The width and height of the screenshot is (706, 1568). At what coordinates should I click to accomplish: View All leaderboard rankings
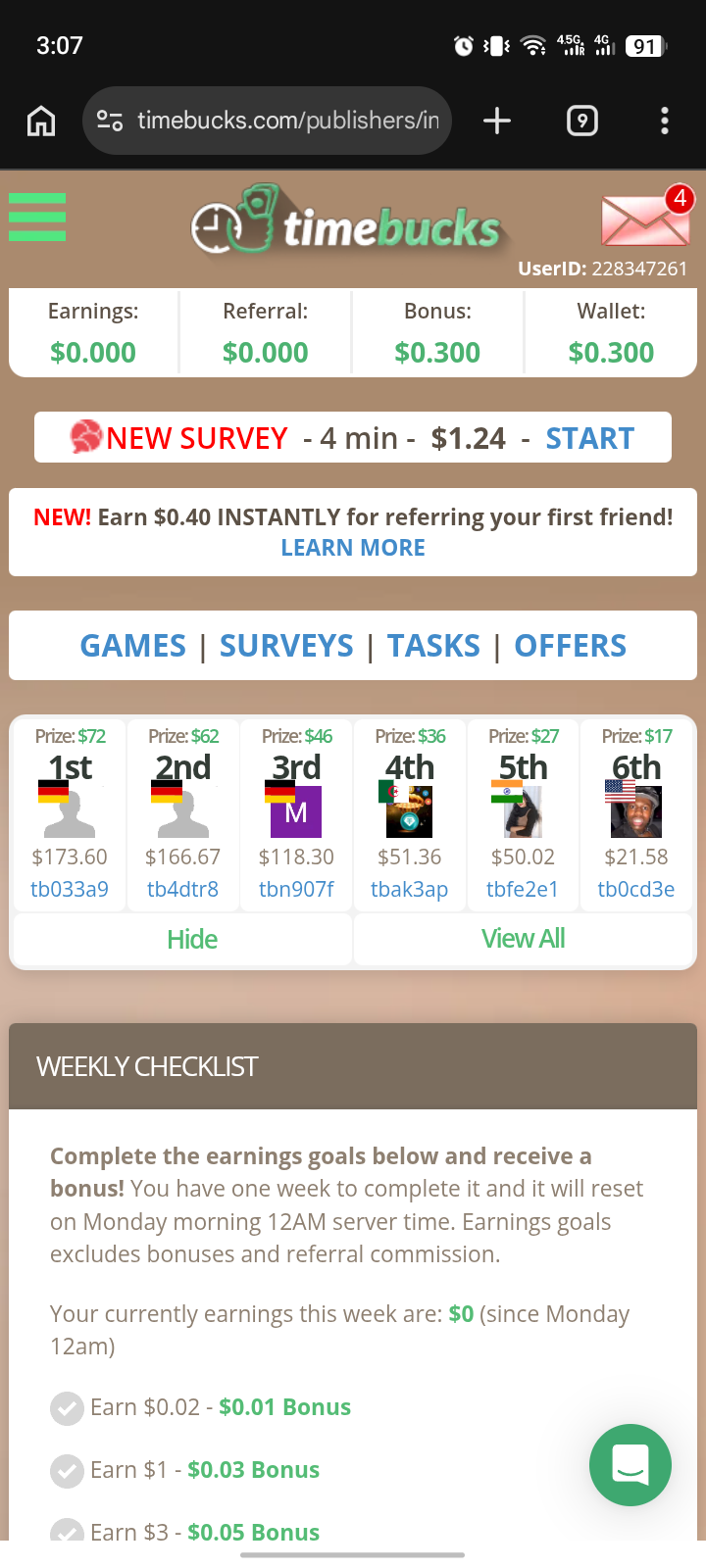click(x=523, y=939)
